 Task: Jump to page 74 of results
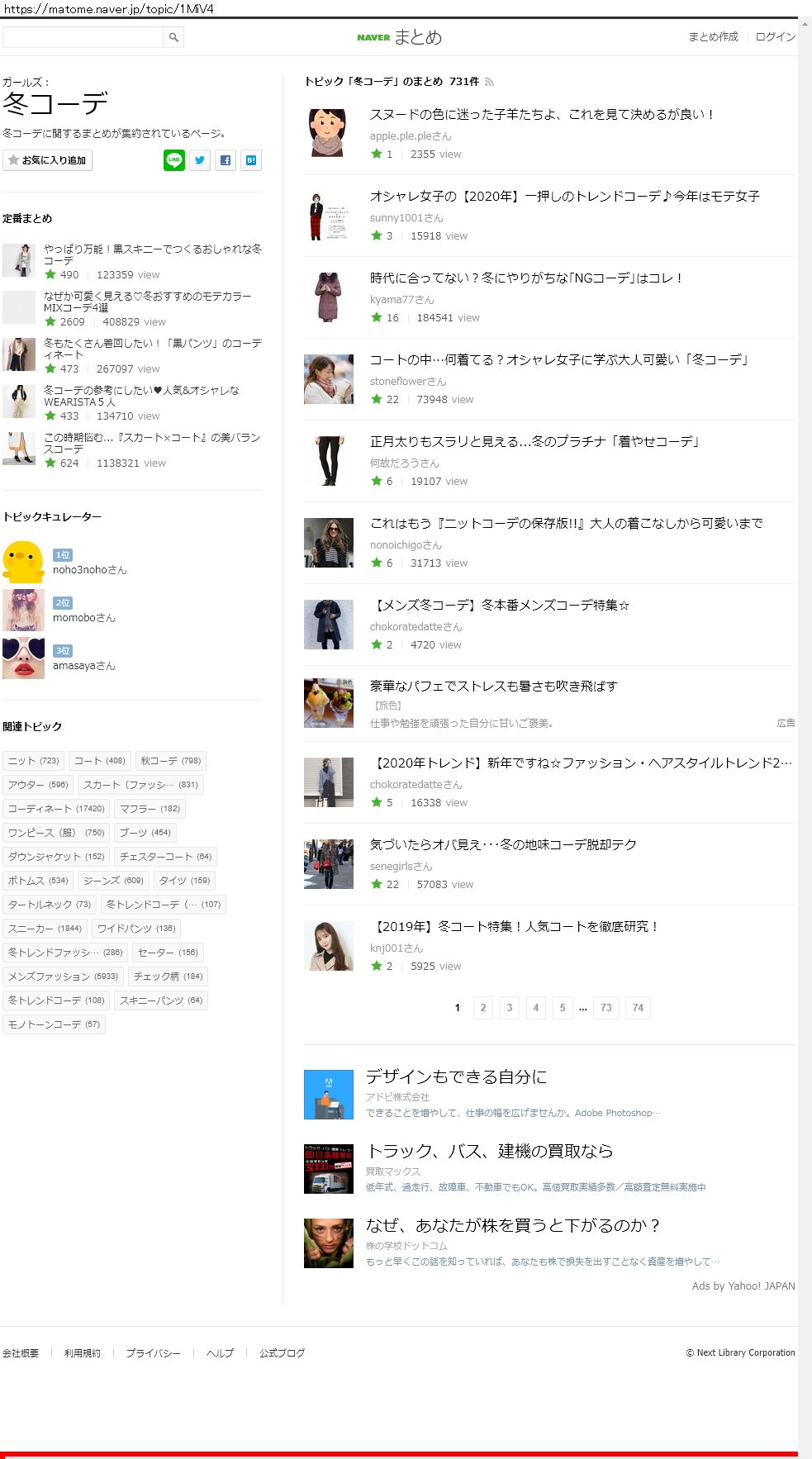pos(638,1008)
